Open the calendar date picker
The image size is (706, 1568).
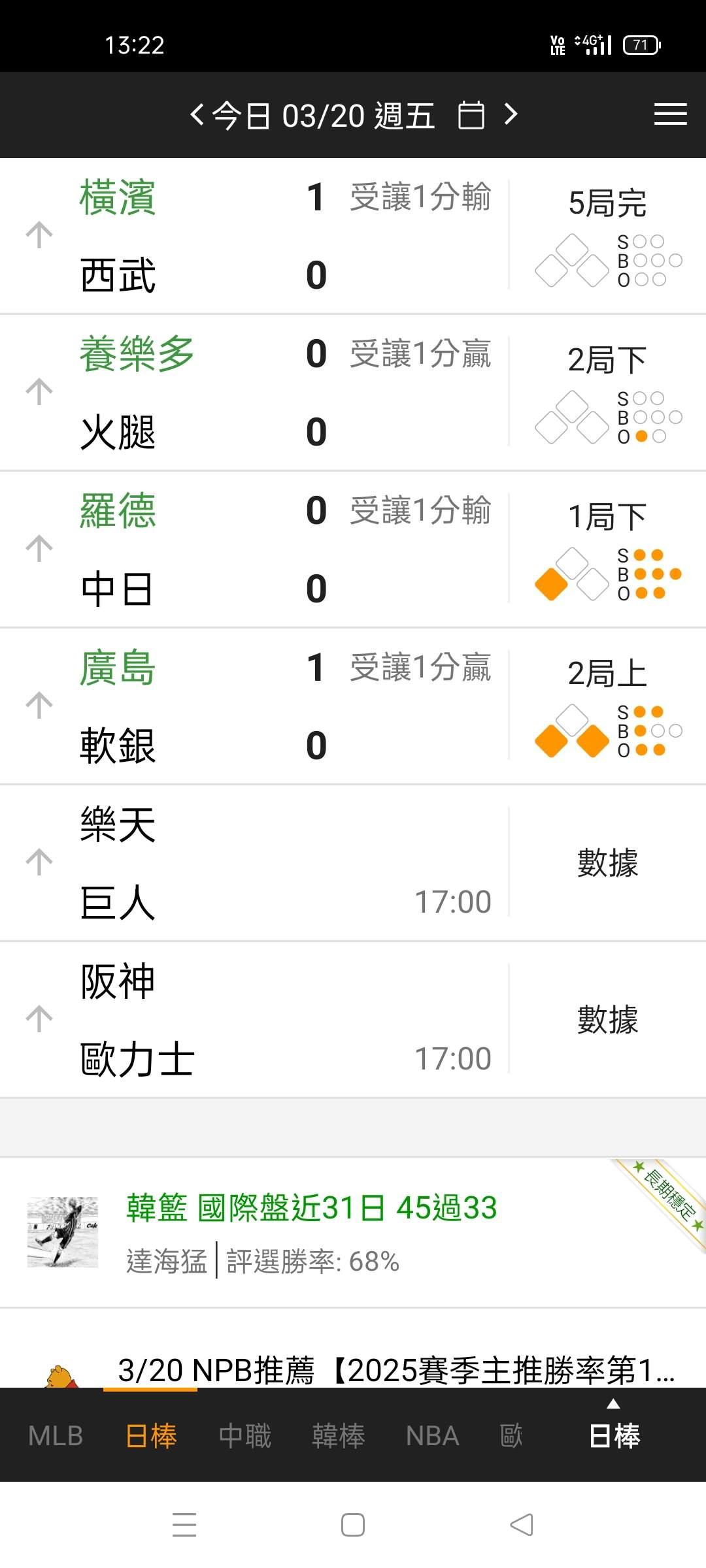click(471, 116)
